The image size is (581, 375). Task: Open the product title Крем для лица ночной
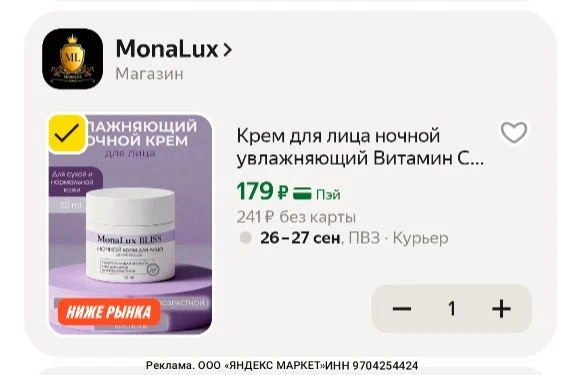coord(360,147)
